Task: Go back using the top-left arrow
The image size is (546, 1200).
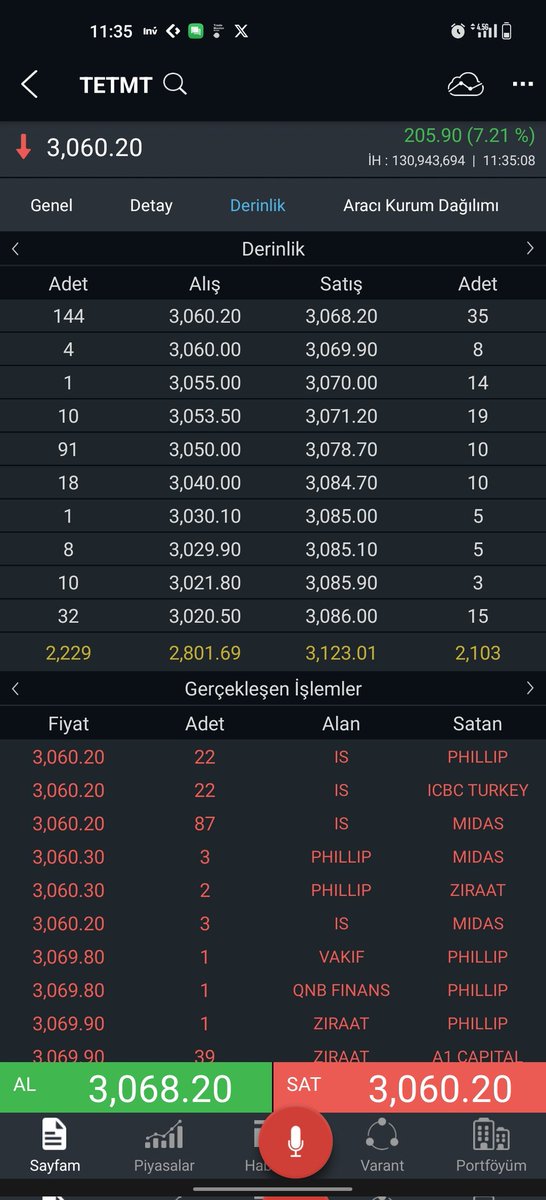Action: pyautogui.click(x=29, y=85)
